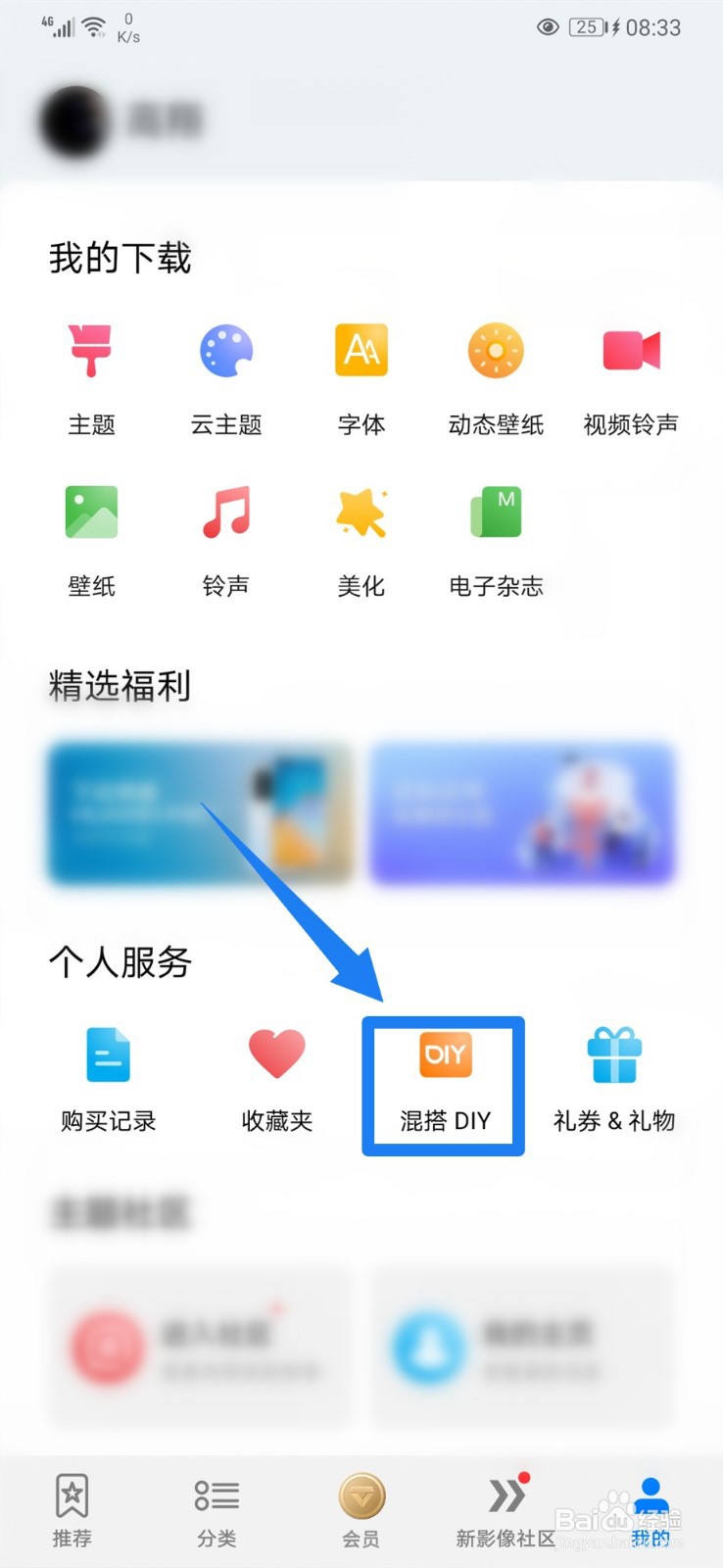723x1568 pixels.
Task: View the 购买记录 purchase history
Action: (x=108, y=1054)
